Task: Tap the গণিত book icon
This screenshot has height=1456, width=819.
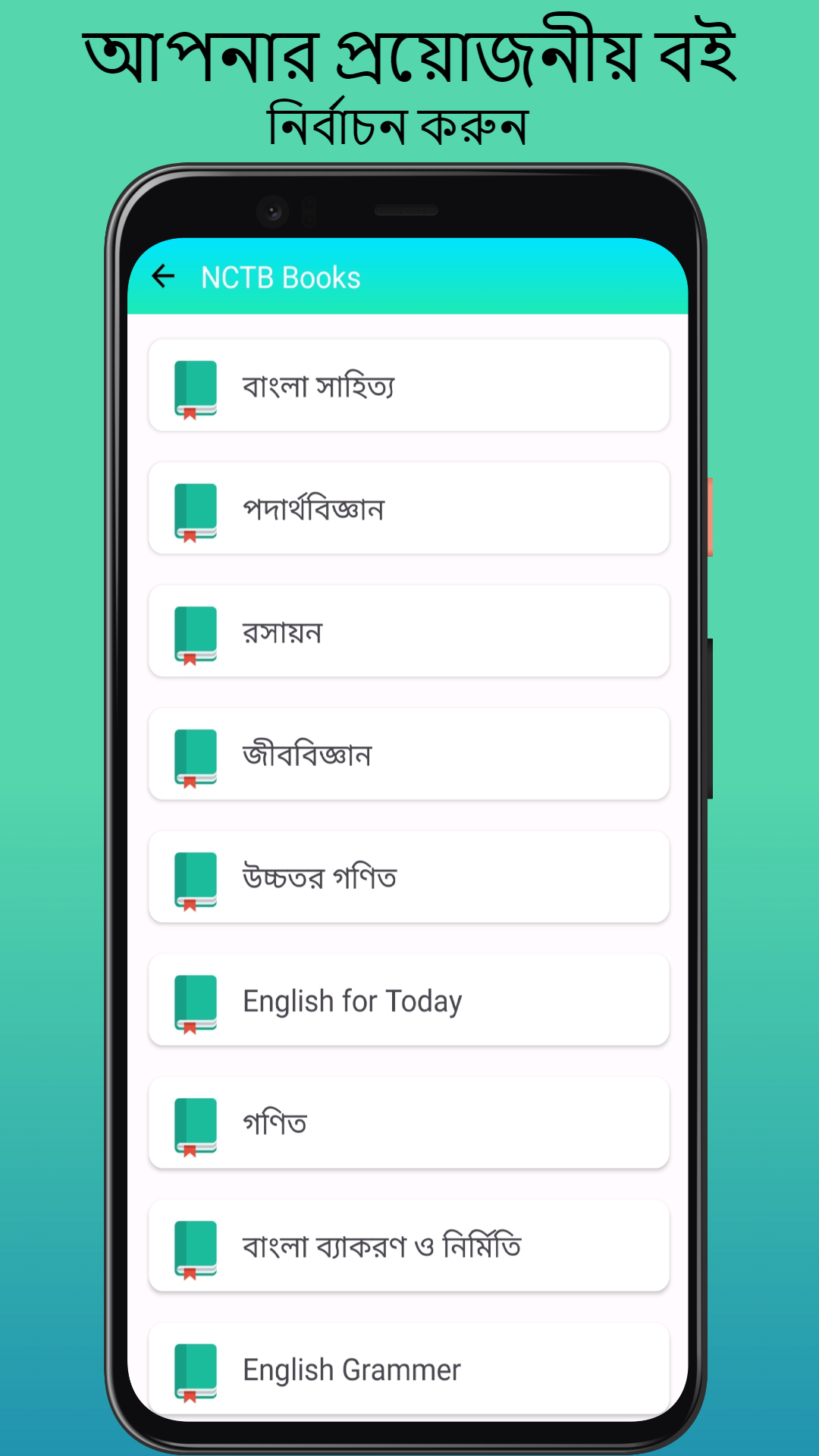Action: pyautogui.click(x=194, y=1124)
